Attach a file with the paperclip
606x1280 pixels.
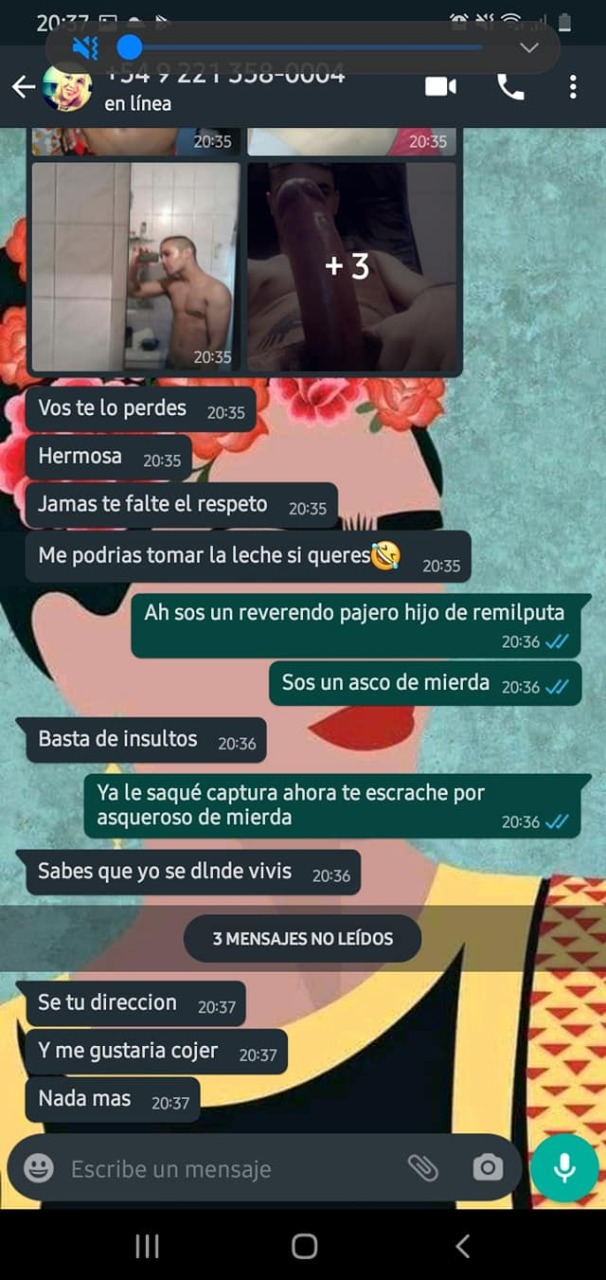tap(423, 1167)
